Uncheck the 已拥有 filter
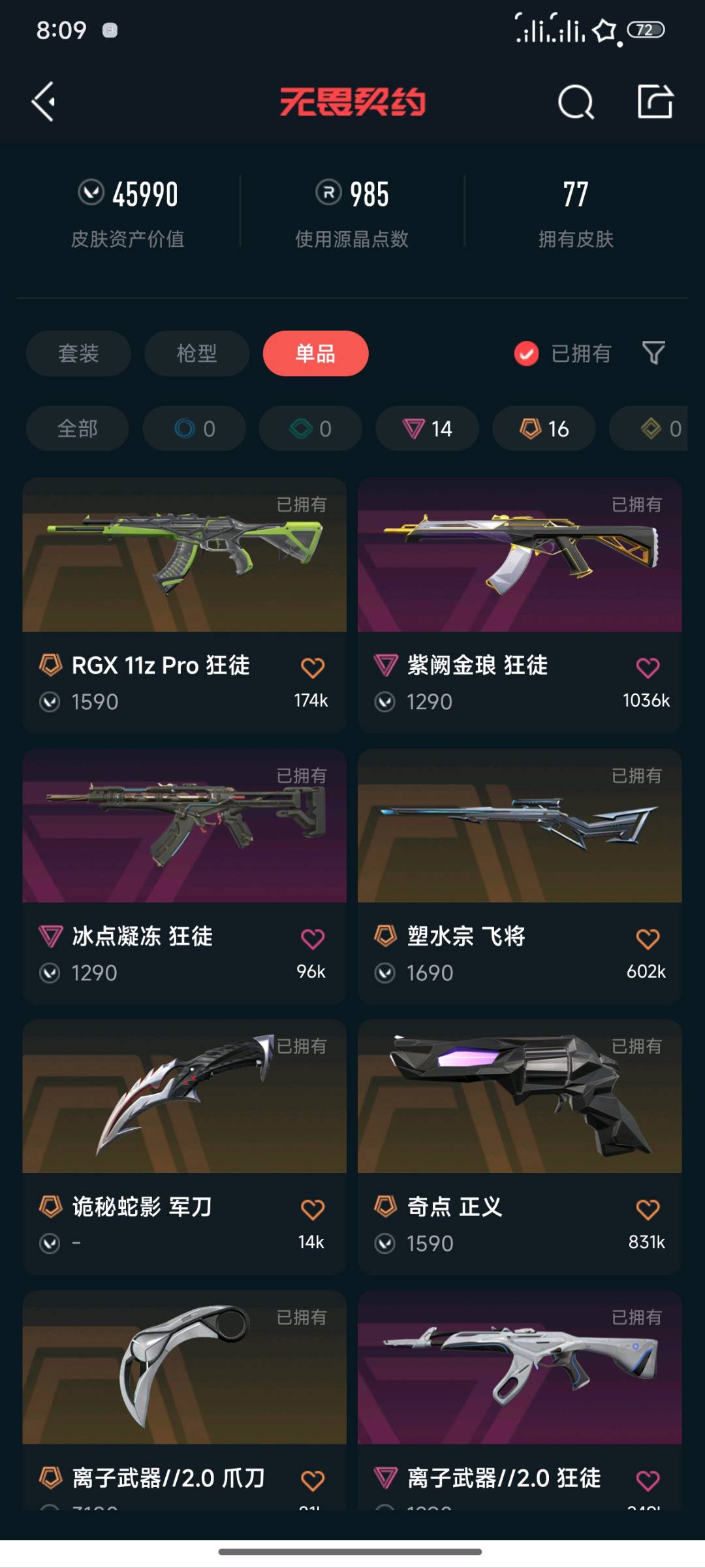 (x=526, y=353)
